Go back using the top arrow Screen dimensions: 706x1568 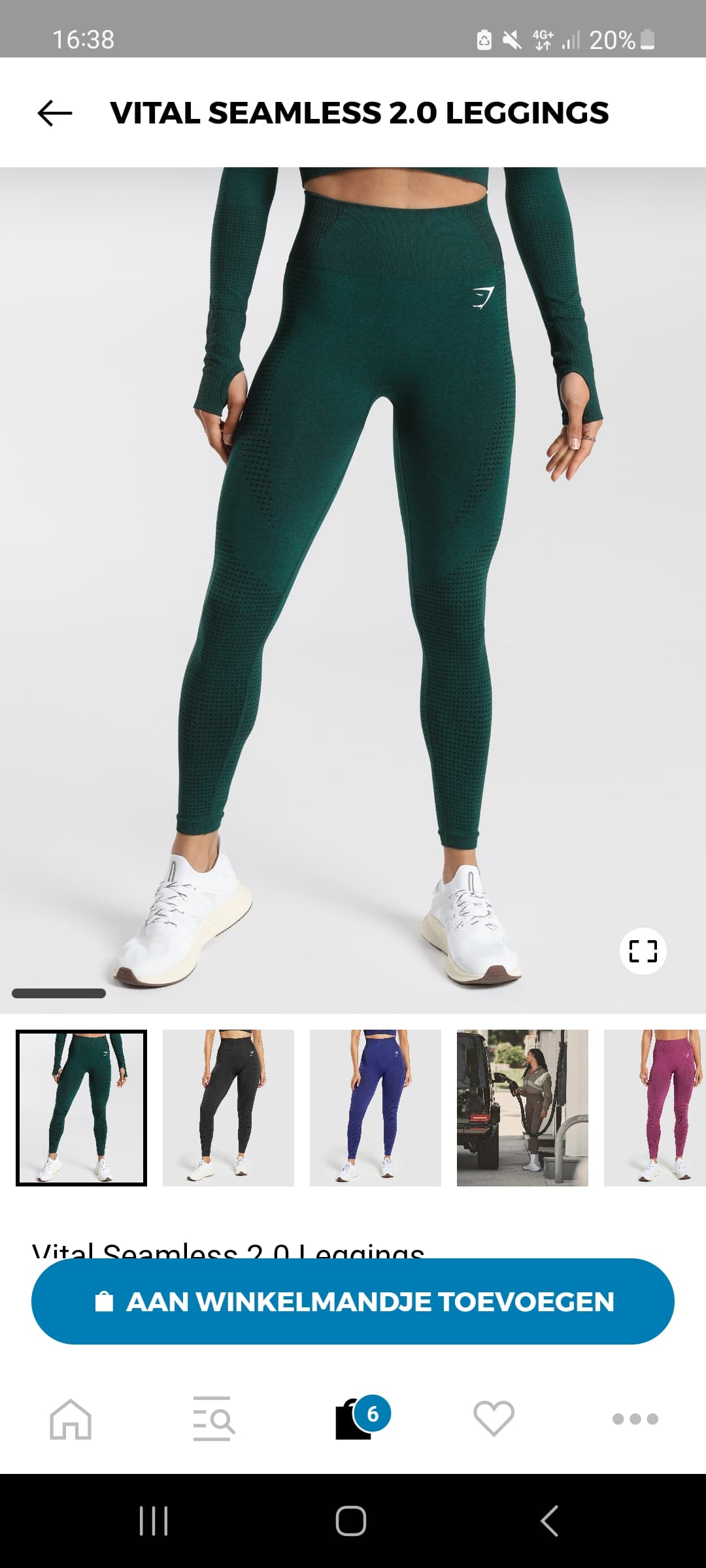[55, 113]
